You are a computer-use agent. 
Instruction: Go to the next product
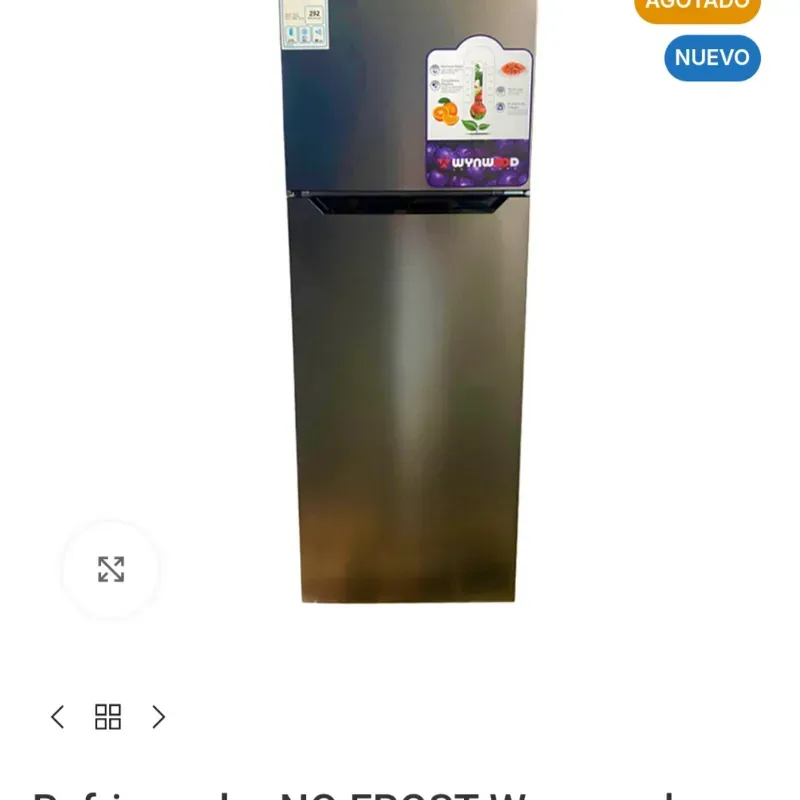[x=158, y=717]
